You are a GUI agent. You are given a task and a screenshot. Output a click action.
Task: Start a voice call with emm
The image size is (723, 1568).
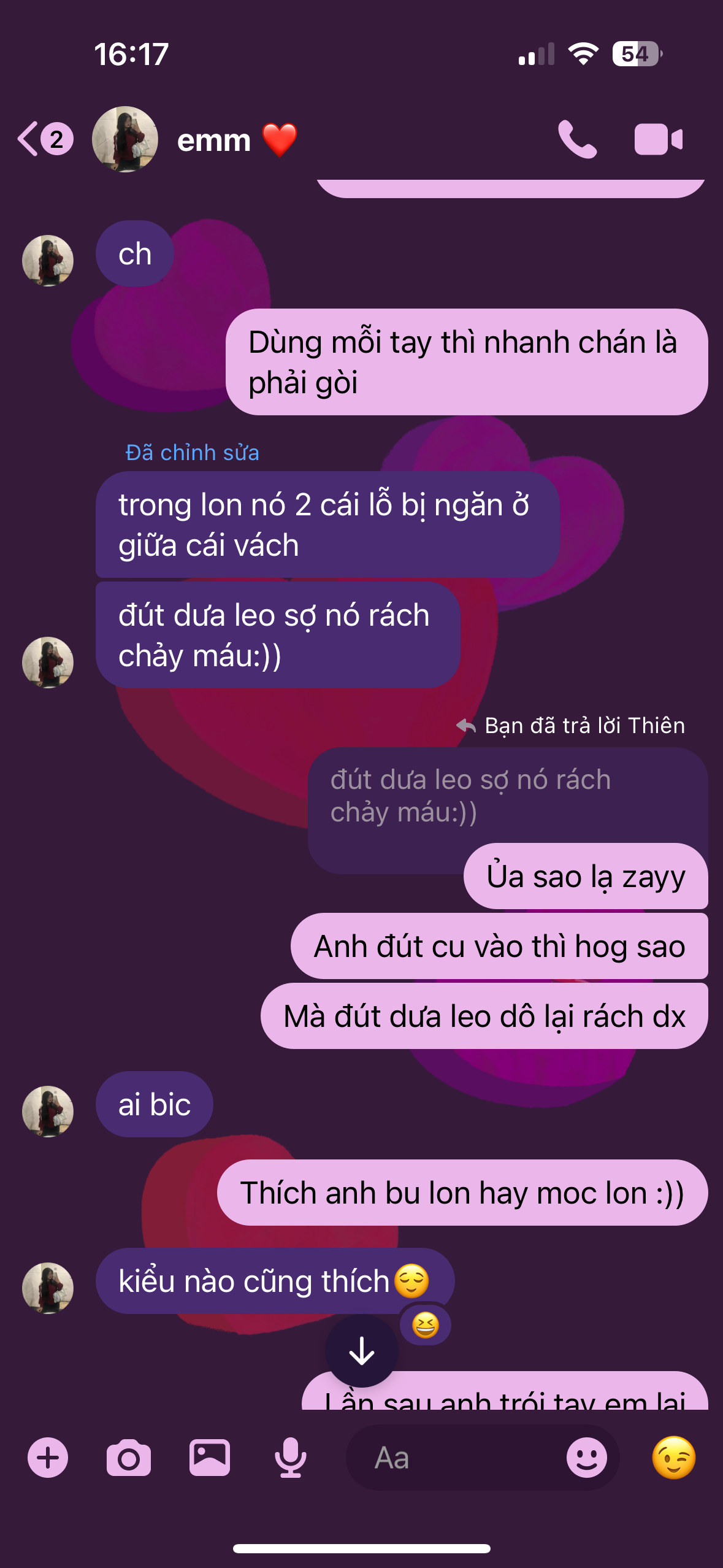click(576, 140)
